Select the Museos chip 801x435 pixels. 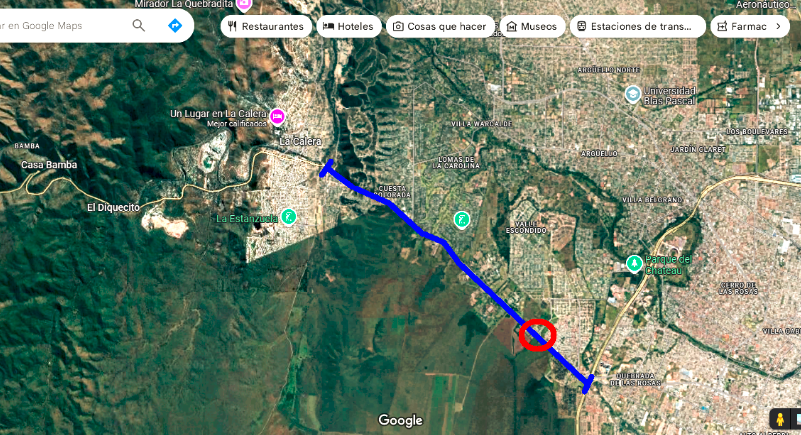pyautogui.click(x=532, y=27)
